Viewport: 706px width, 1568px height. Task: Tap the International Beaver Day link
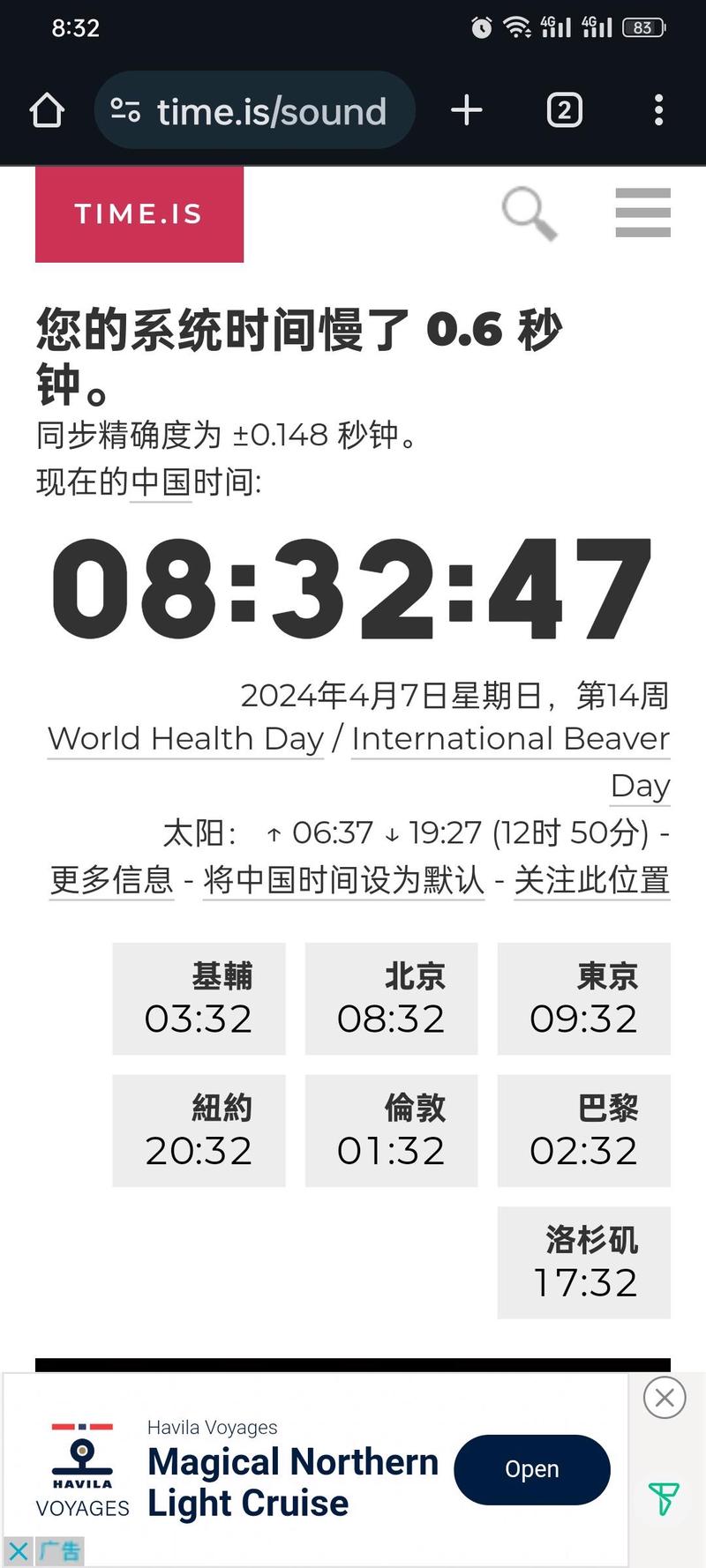coord(510,739)
